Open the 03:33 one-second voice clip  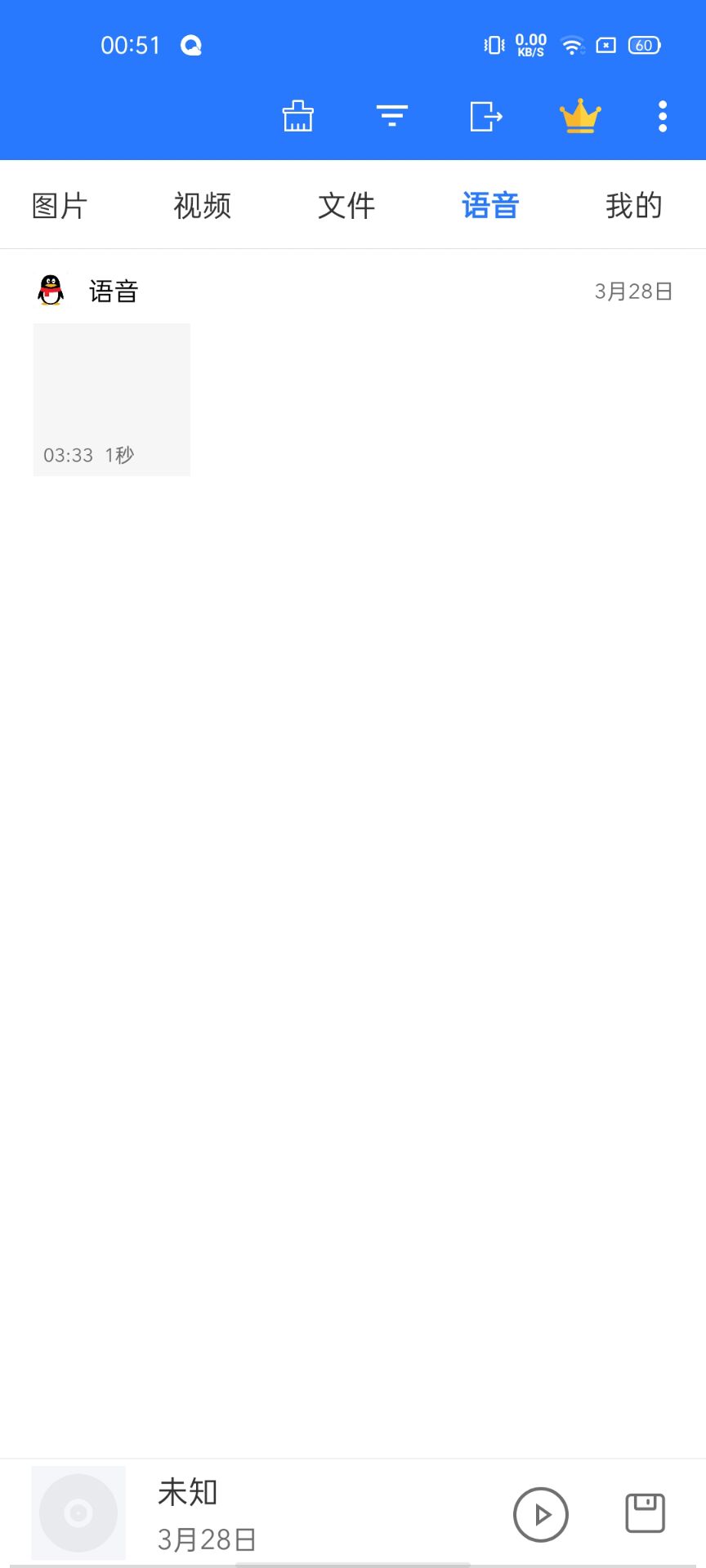(112, 399)
